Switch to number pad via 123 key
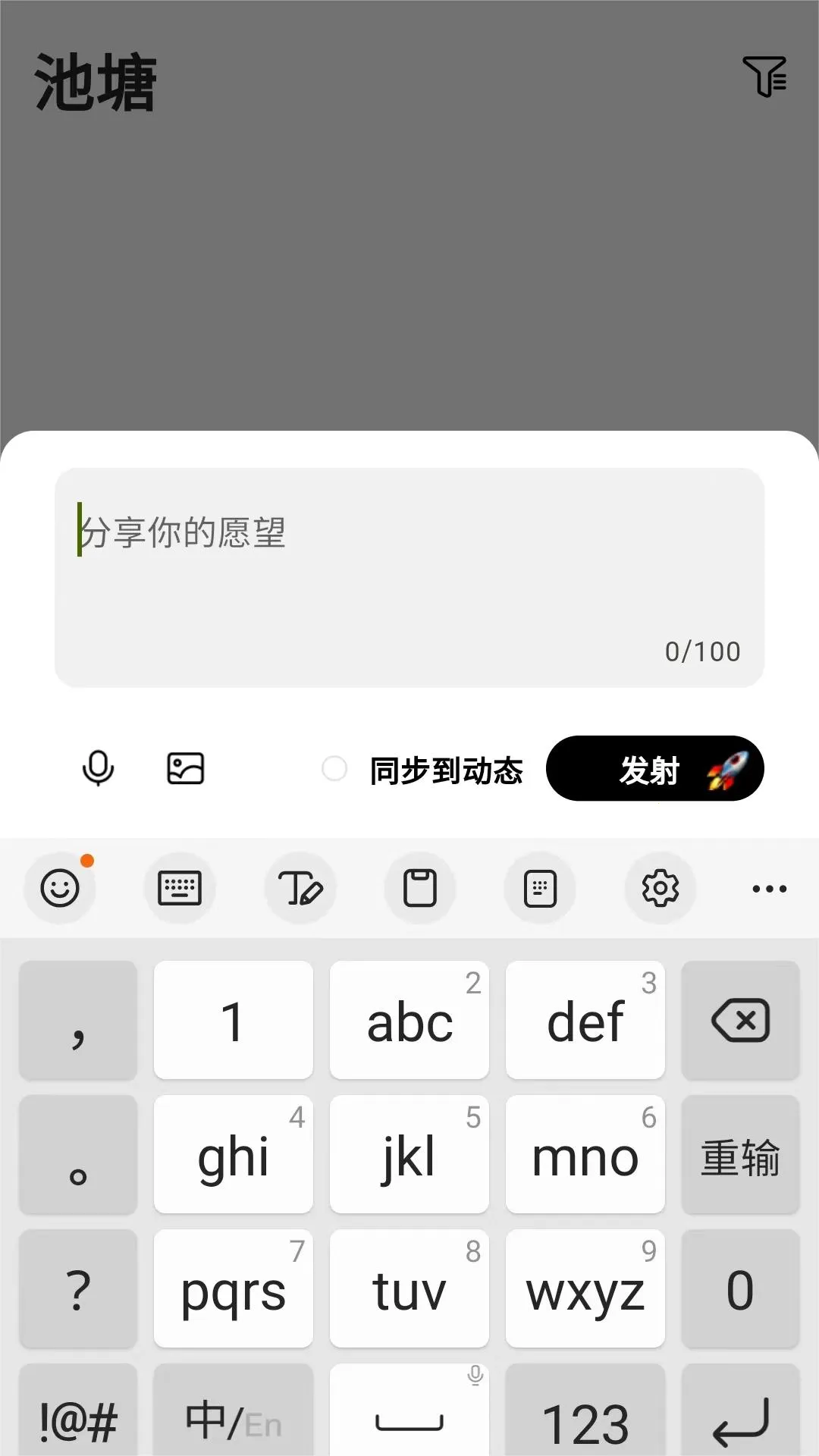 pyautogui.click(x=585, y=1418)
